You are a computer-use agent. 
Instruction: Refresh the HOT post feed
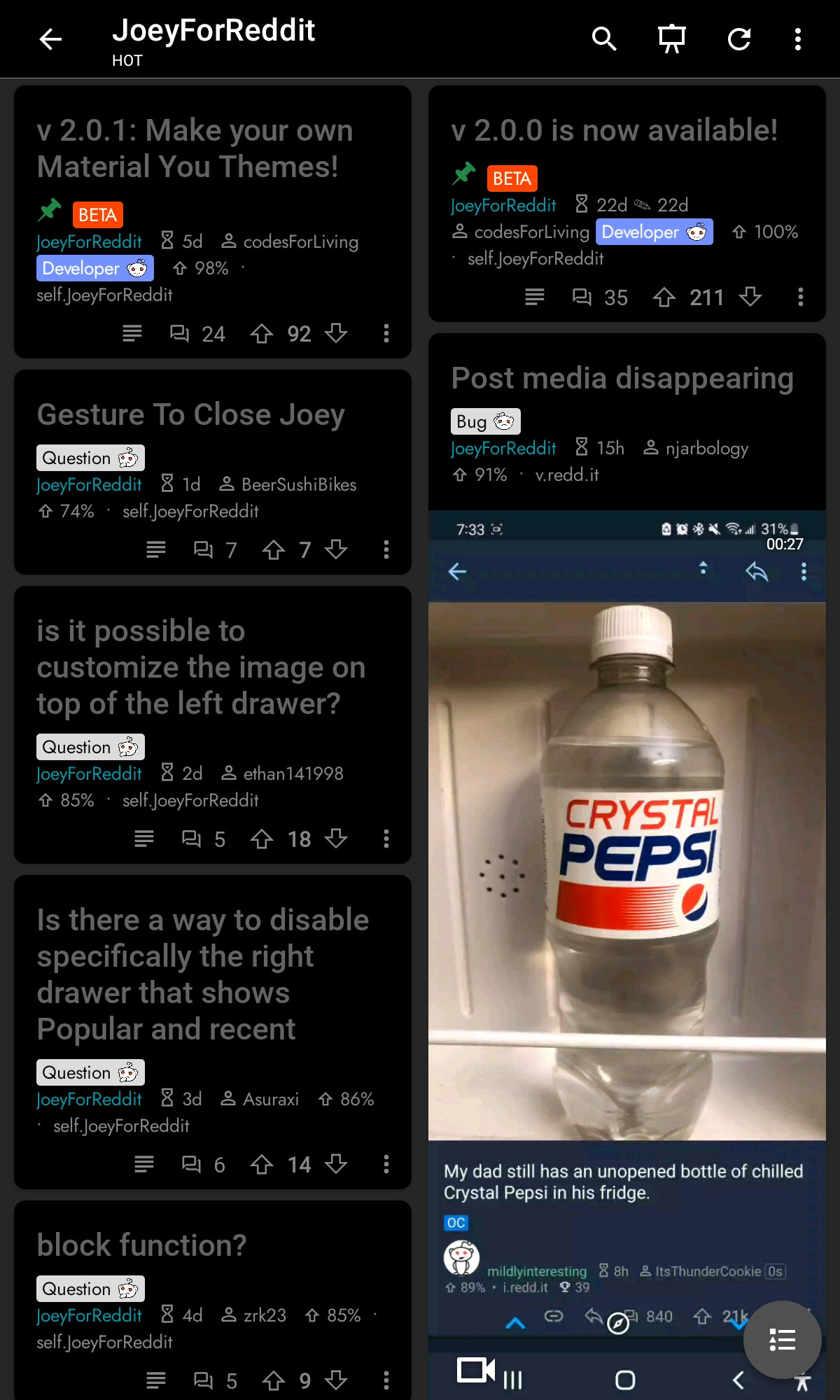click(739, 39)
